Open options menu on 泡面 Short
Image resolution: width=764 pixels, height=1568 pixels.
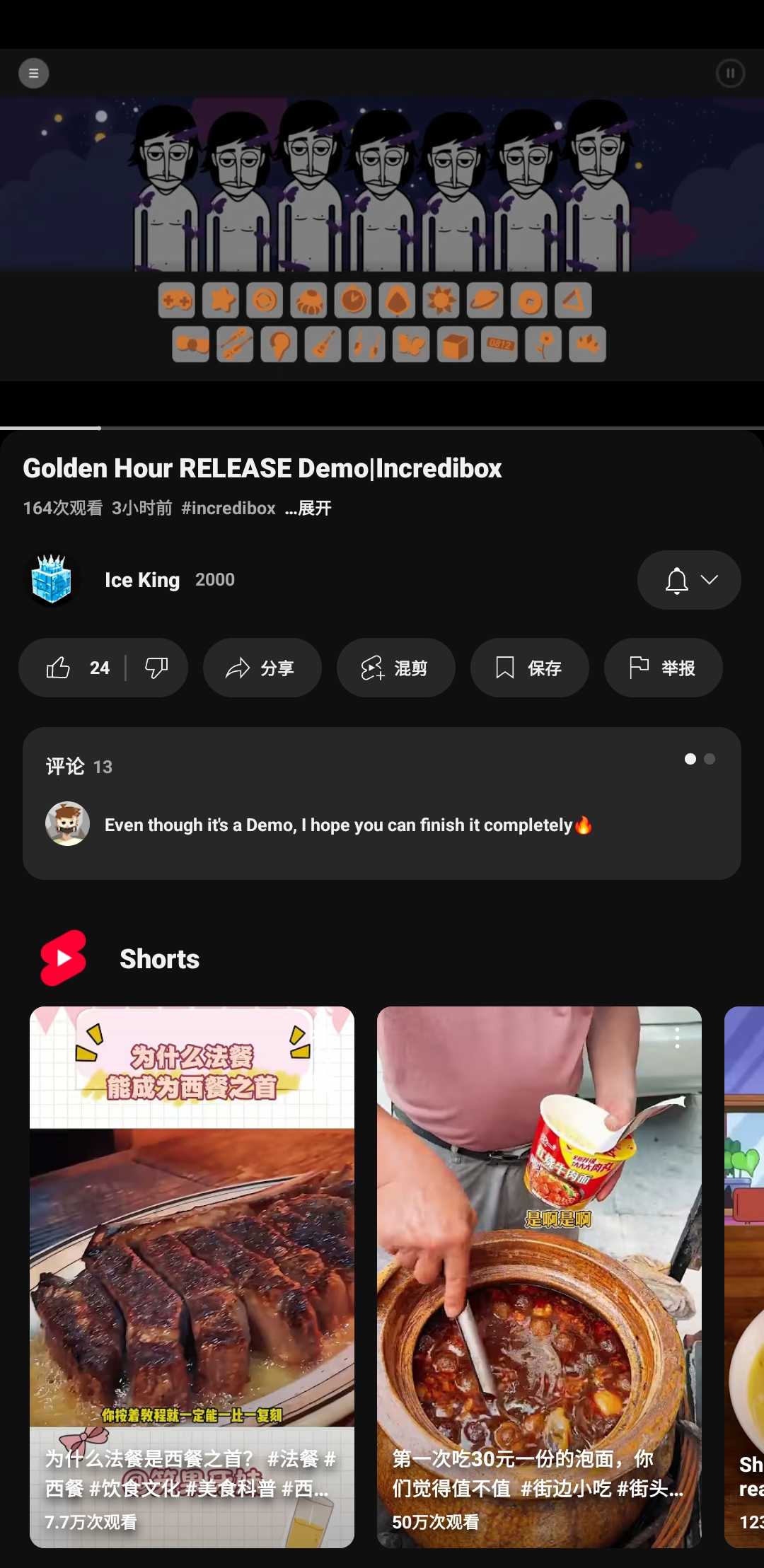(x=677, y=1038)
